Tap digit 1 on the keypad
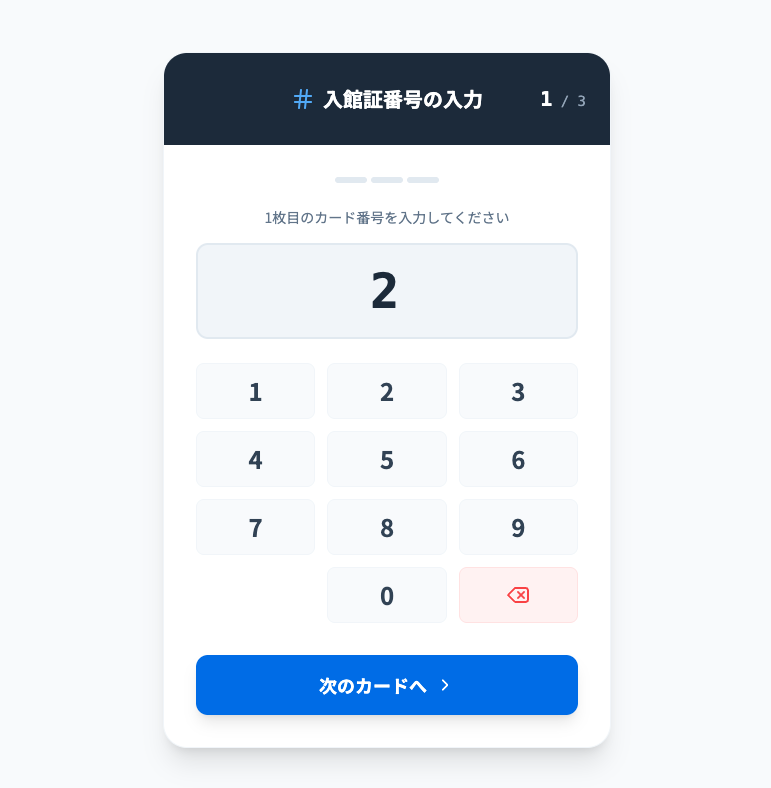This screenshot has height=788, width=771. tap(255, 391)
